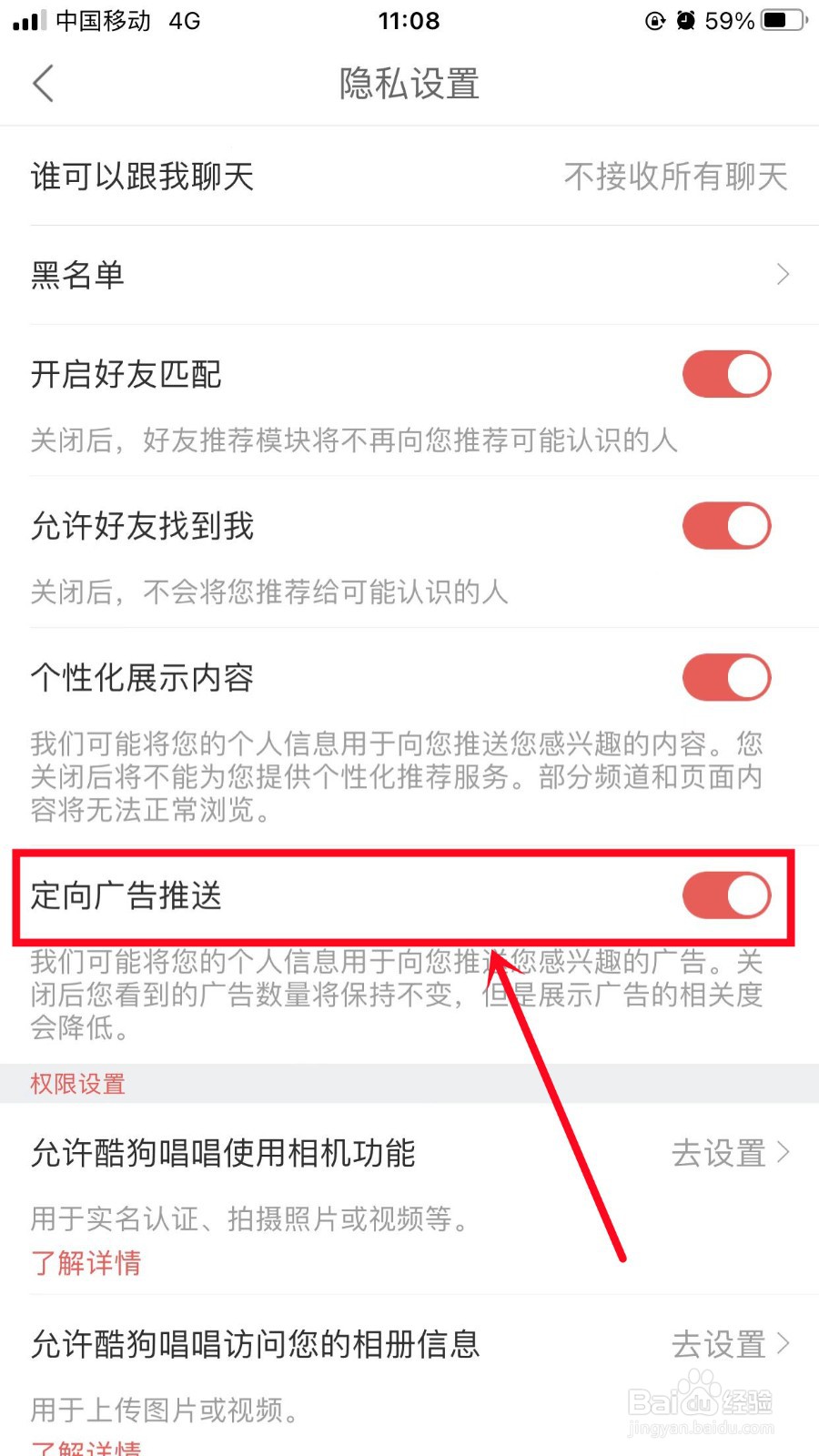Click the orientation lock icon in status bar

point(657,20)
